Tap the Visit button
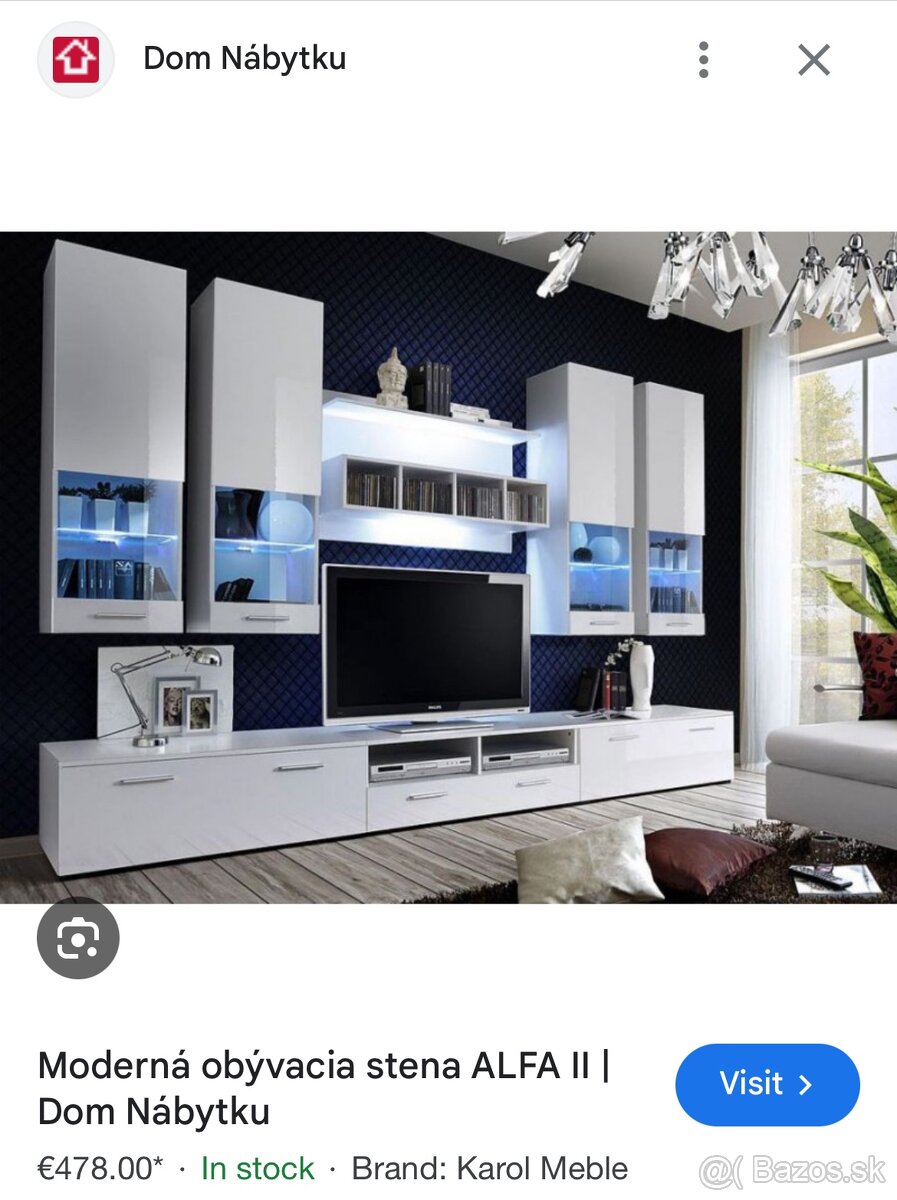Image resolution: width=897 pixels, height=1200 pixels. point(767,1084)
